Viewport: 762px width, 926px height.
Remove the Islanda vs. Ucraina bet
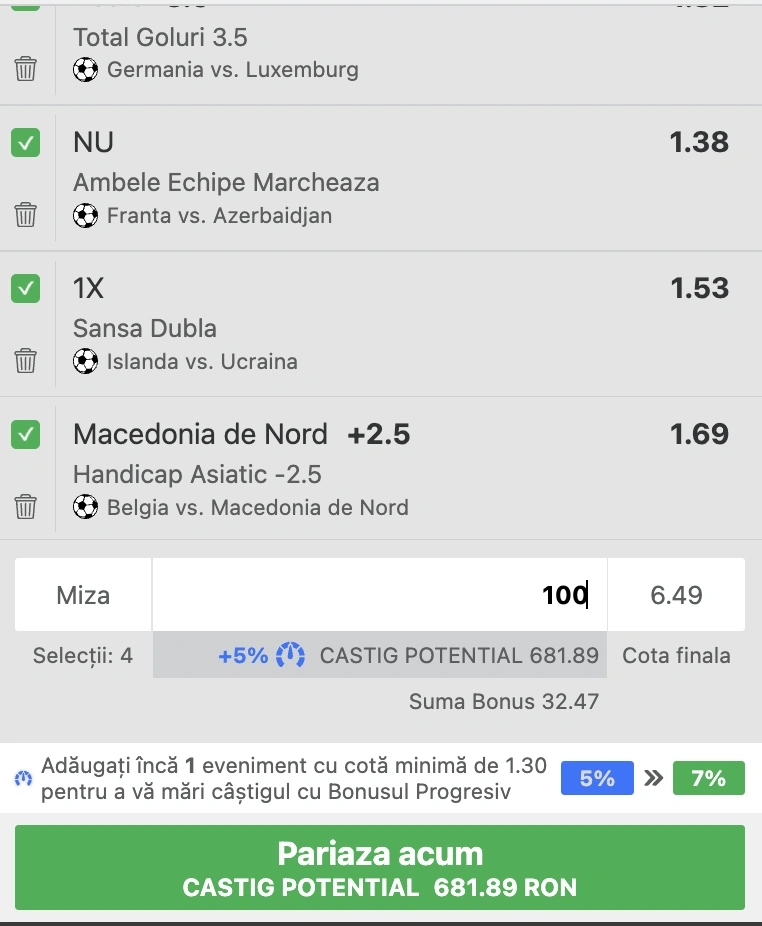[25, 360]
